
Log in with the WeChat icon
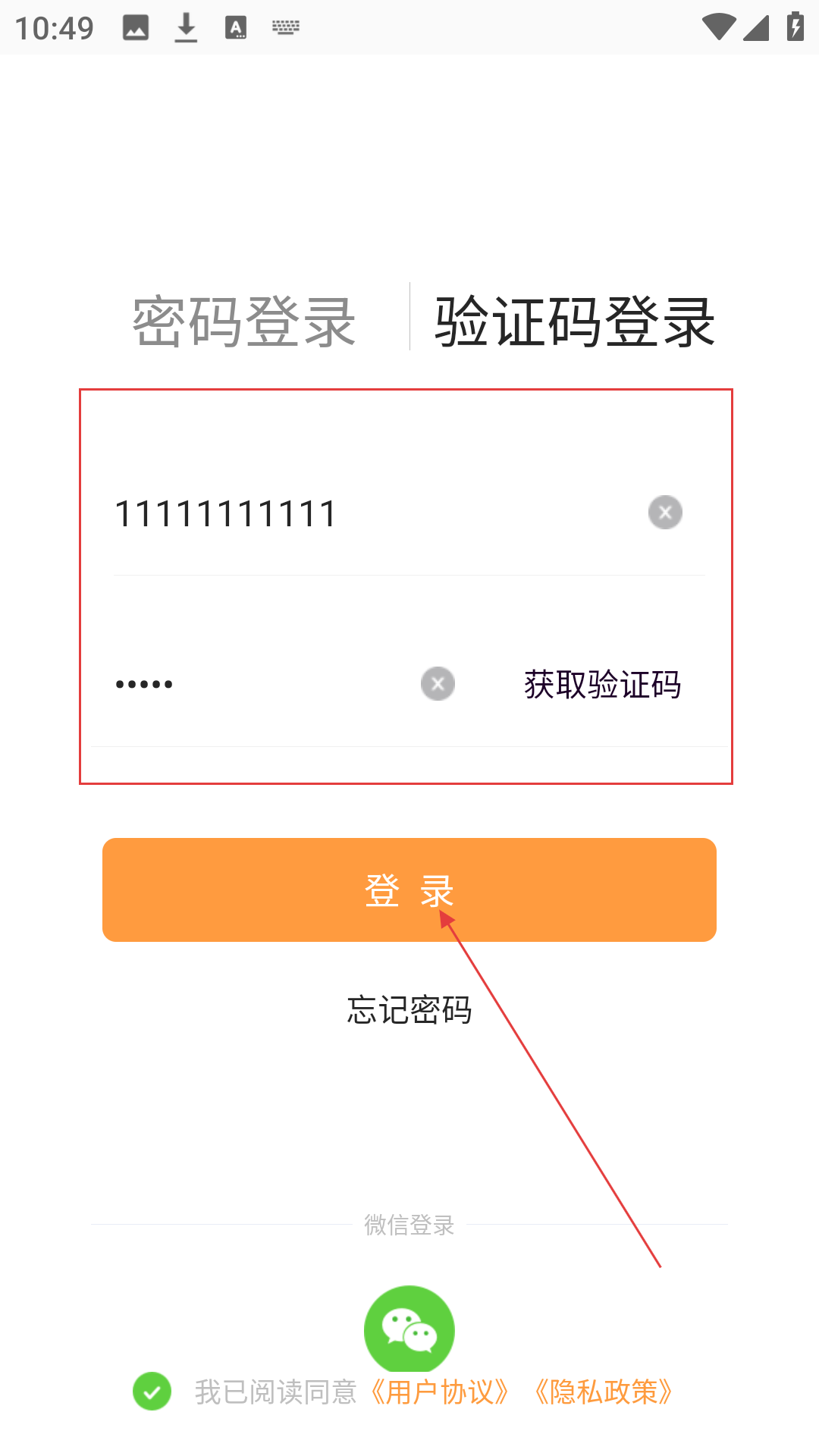click(409, 1329)
